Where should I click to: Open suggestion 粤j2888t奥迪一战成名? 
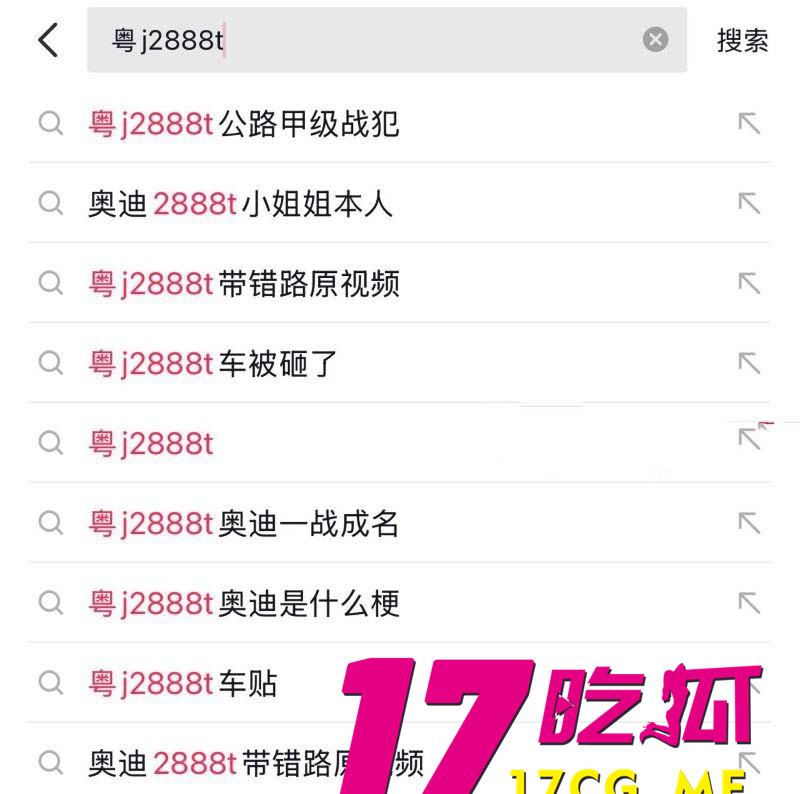click(x=244, y=523)
